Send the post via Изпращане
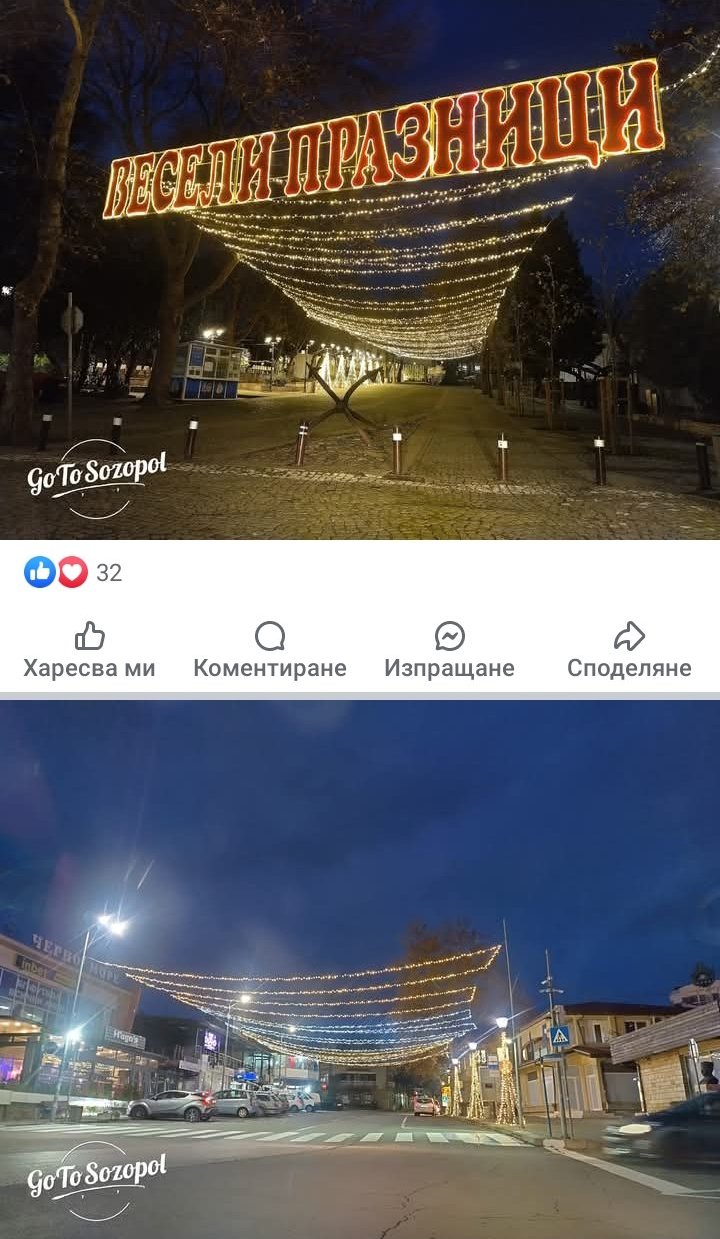The width and height of the screenshot is (720, 1239). pyautogui.click(x=449, y=650)
